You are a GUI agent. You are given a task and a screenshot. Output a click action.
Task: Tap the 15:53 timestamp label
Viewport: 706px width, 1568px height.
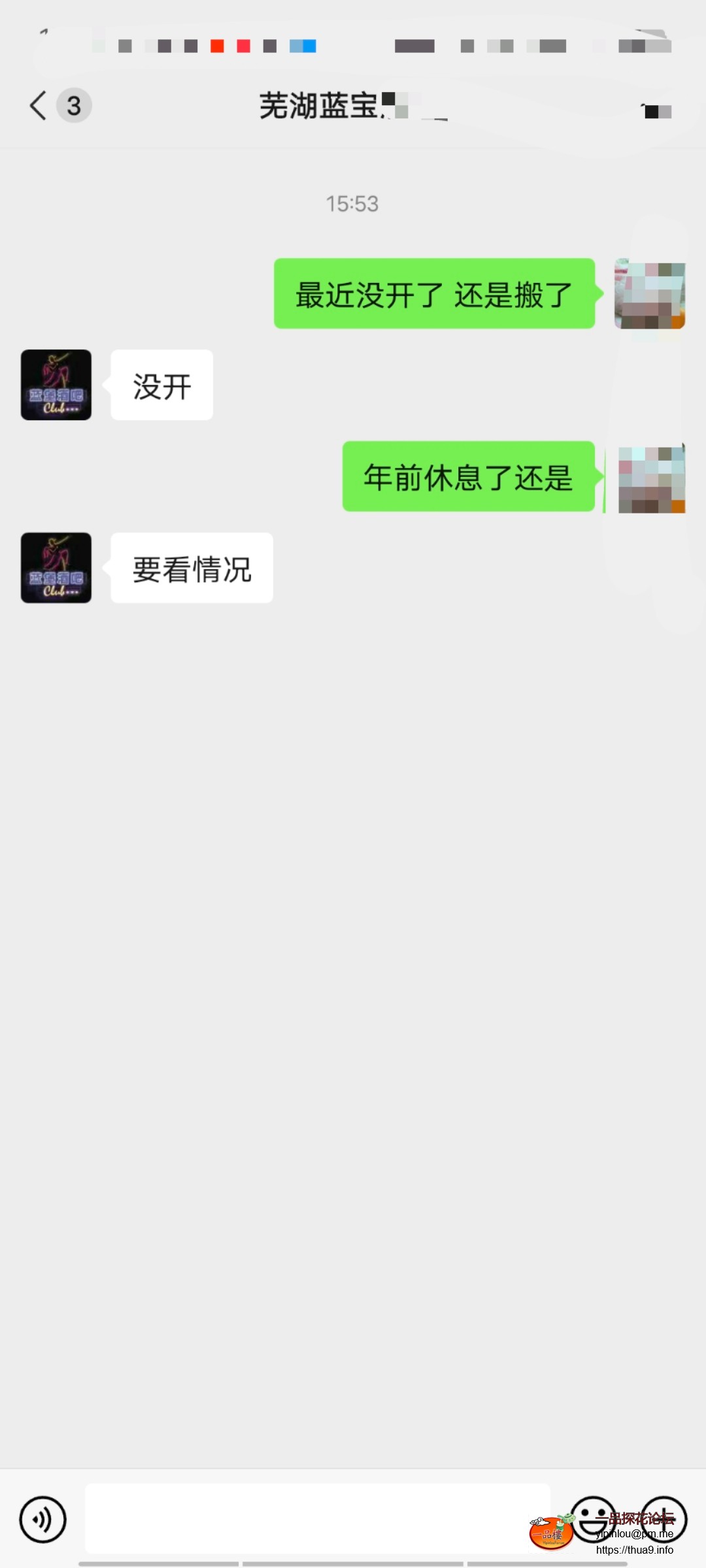click(352, 204)
